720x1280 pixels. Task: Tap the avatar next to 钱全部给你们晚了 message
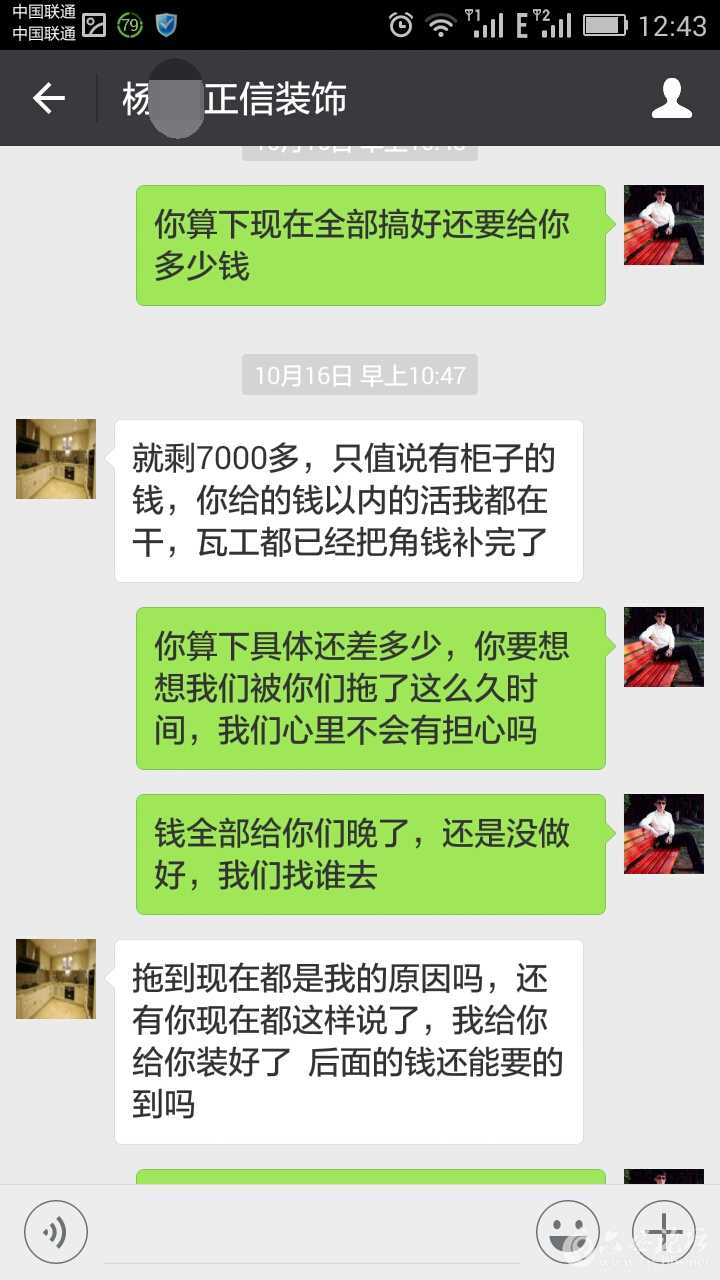[x=663, y=834]
